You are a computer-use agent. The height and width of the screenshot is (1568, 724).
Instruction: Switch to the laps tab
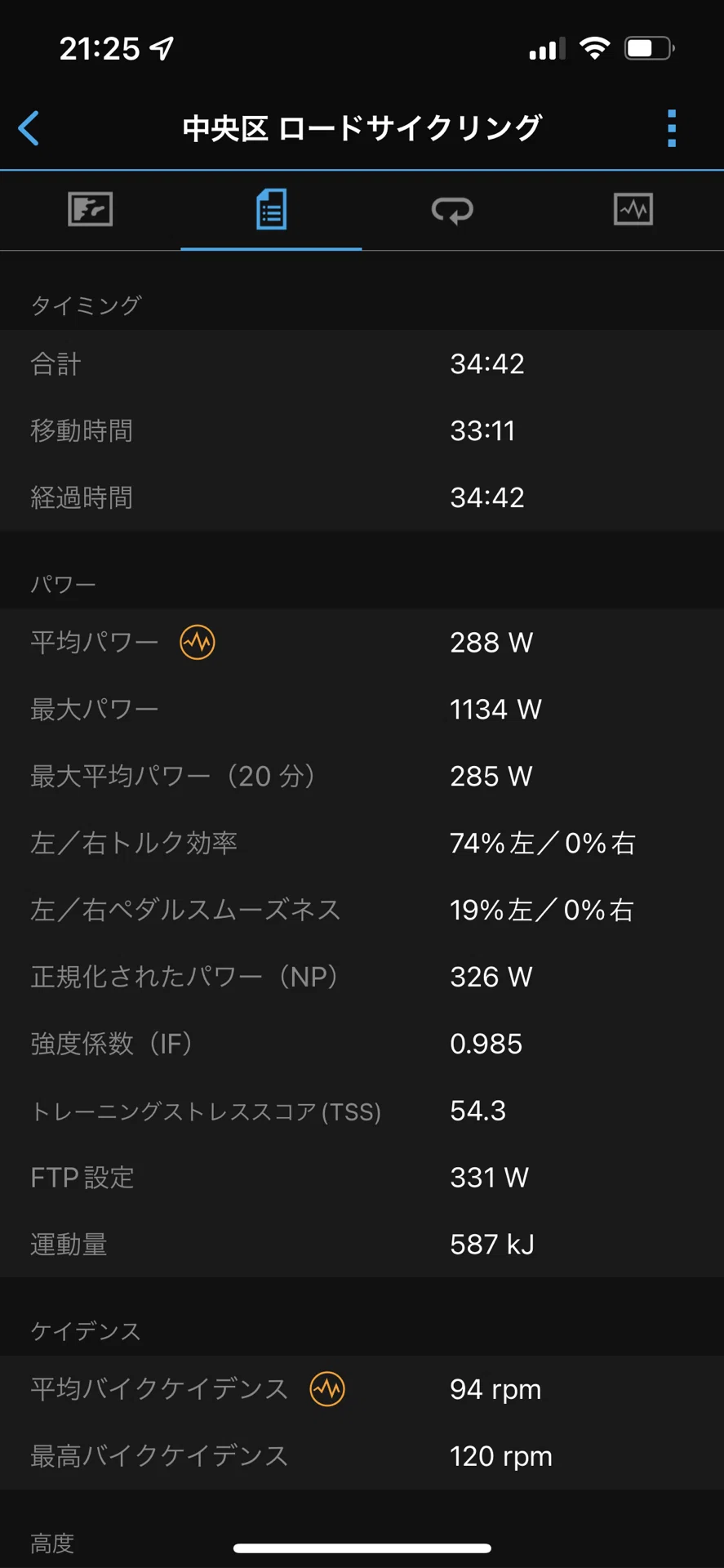452,210
